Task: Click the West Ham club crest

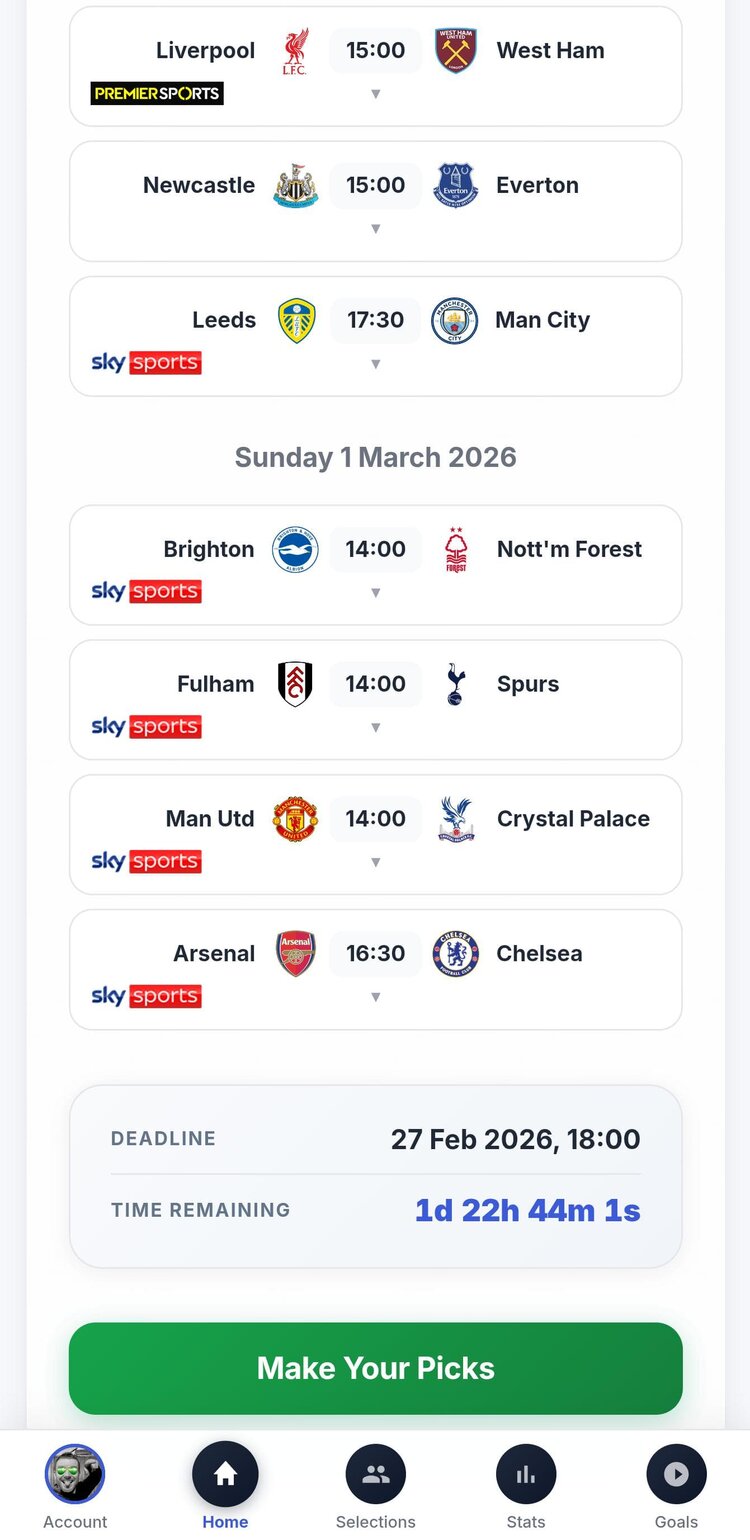Action: 455,50
